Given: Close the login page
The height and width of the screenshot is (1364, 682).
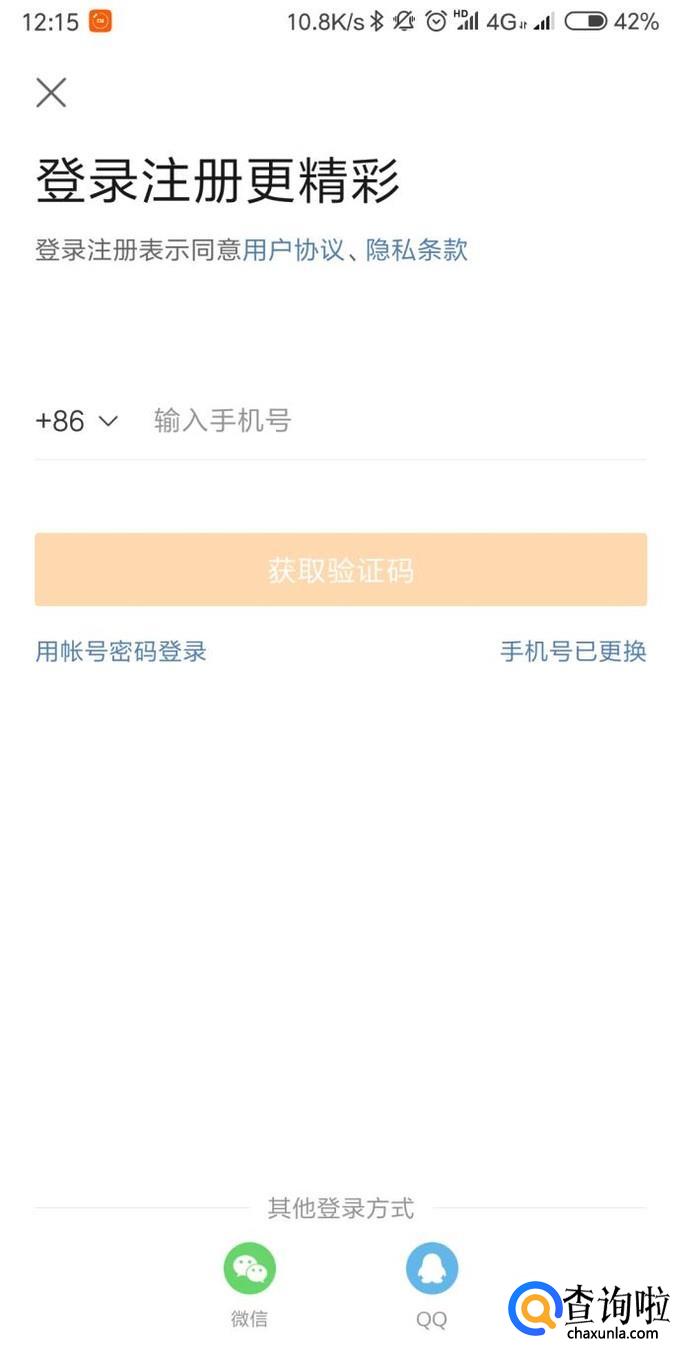Looking at the screenshot, I should (51, 93).
